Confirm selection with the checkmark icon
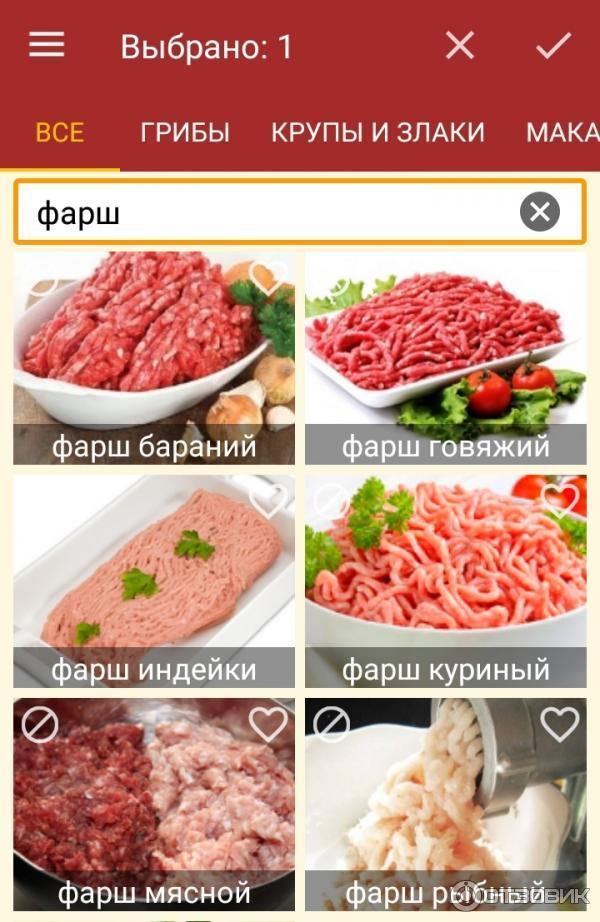Image resolution: width=600 pixels, height=922 pixels. pos(553,46)
